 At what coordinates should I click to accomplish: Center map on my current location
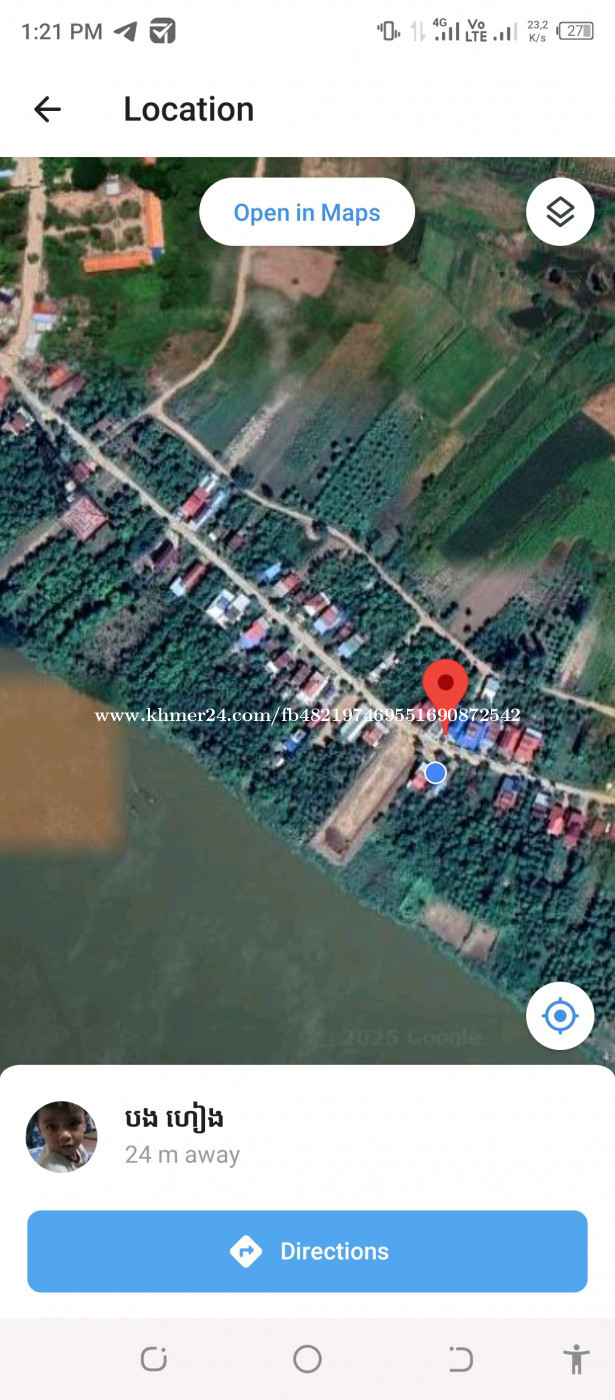560,1016
